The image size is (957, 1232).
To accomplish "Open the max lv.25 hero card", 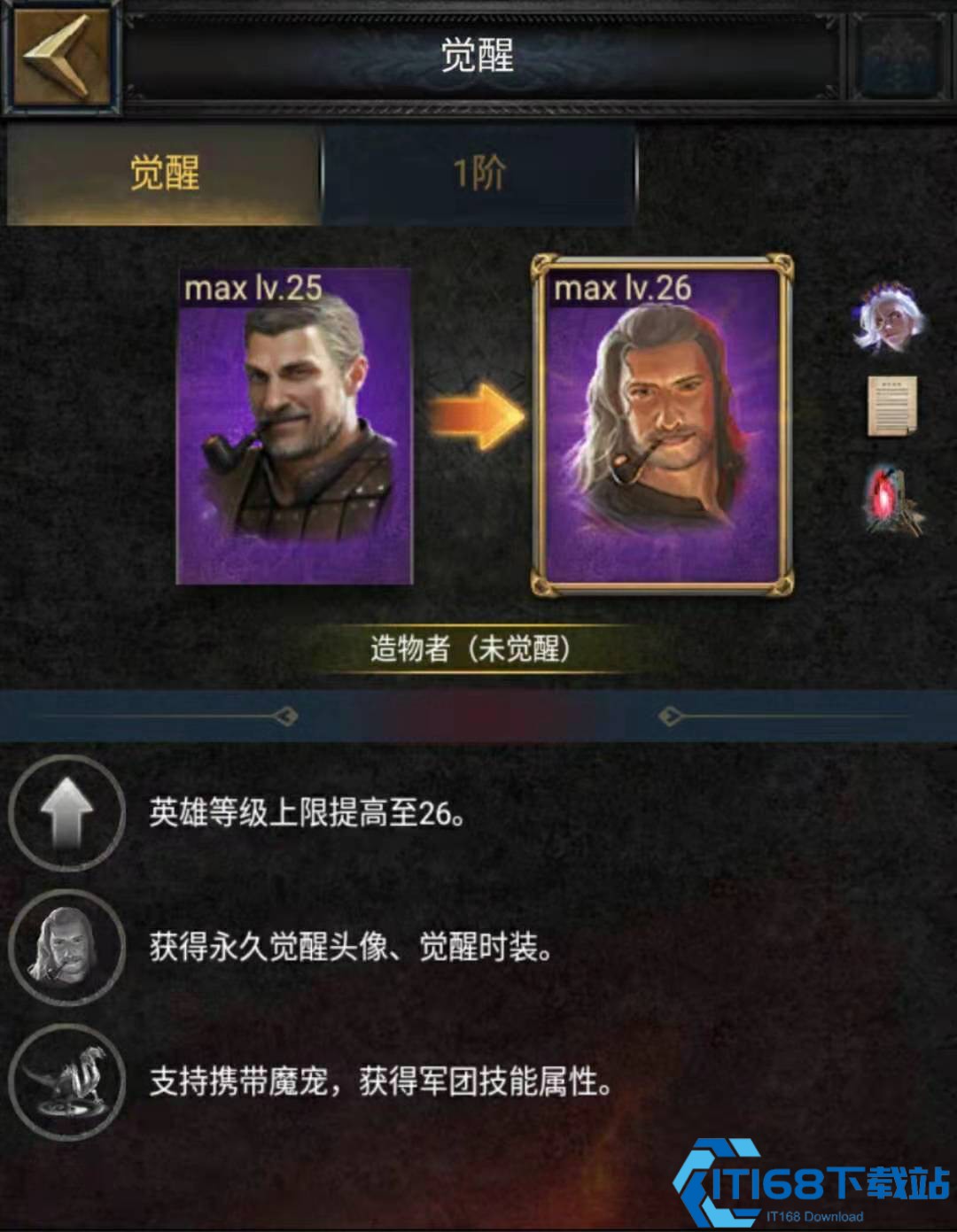I will [x=294, y=427].
